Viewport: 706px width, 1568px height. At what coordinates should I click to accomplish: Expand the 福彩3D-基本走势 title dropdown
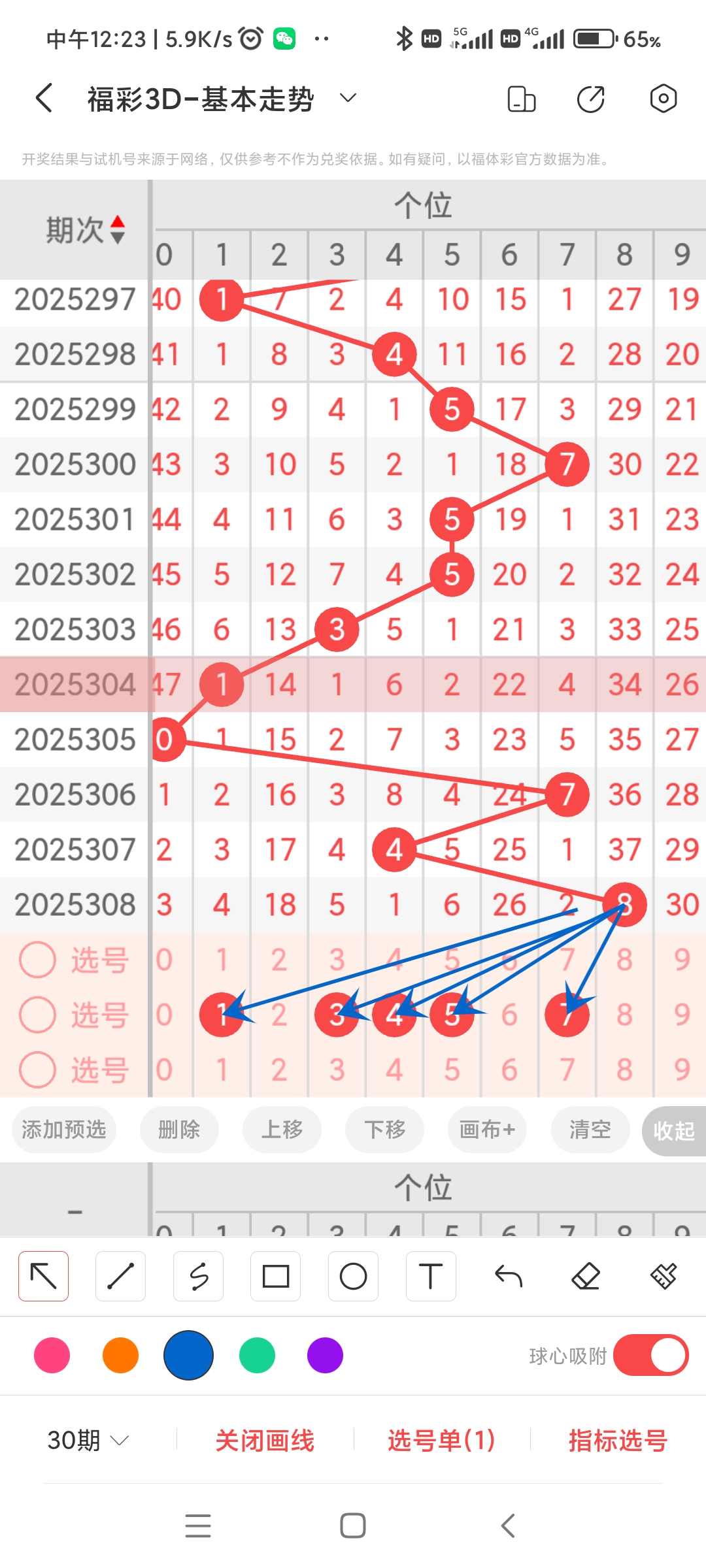tap(347, 98)
